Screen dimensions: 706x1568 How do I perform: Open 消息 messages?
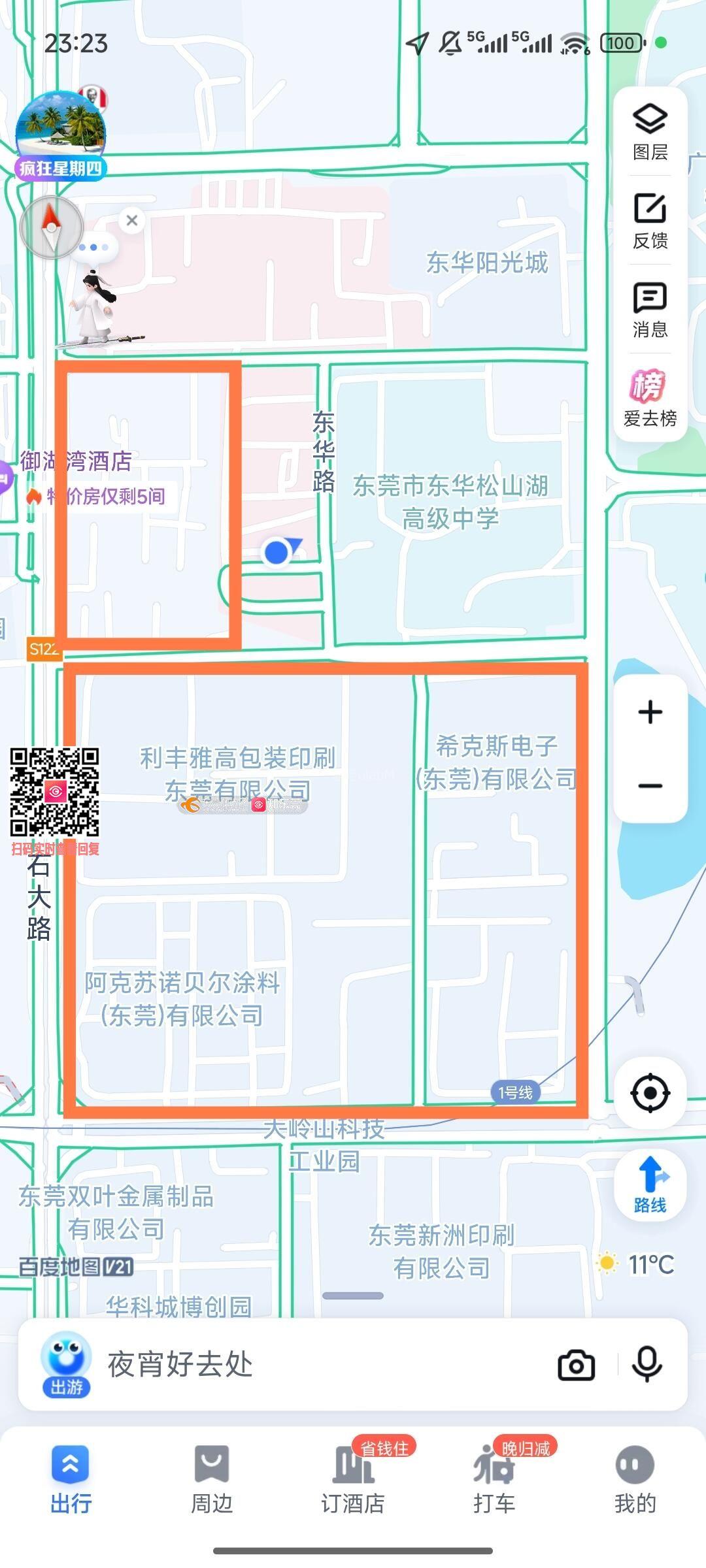(x=650, y=310)
